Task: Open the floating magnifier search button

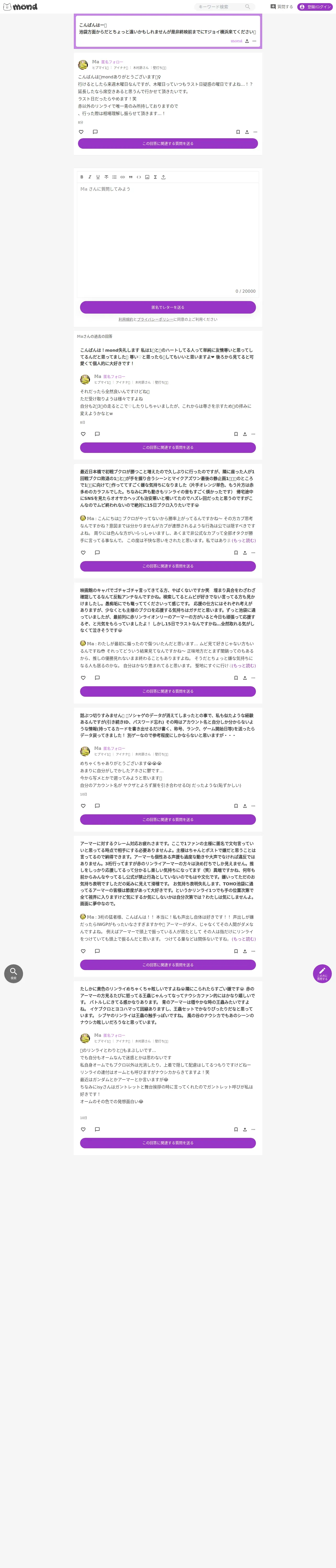Action: (x=13, y=973)
